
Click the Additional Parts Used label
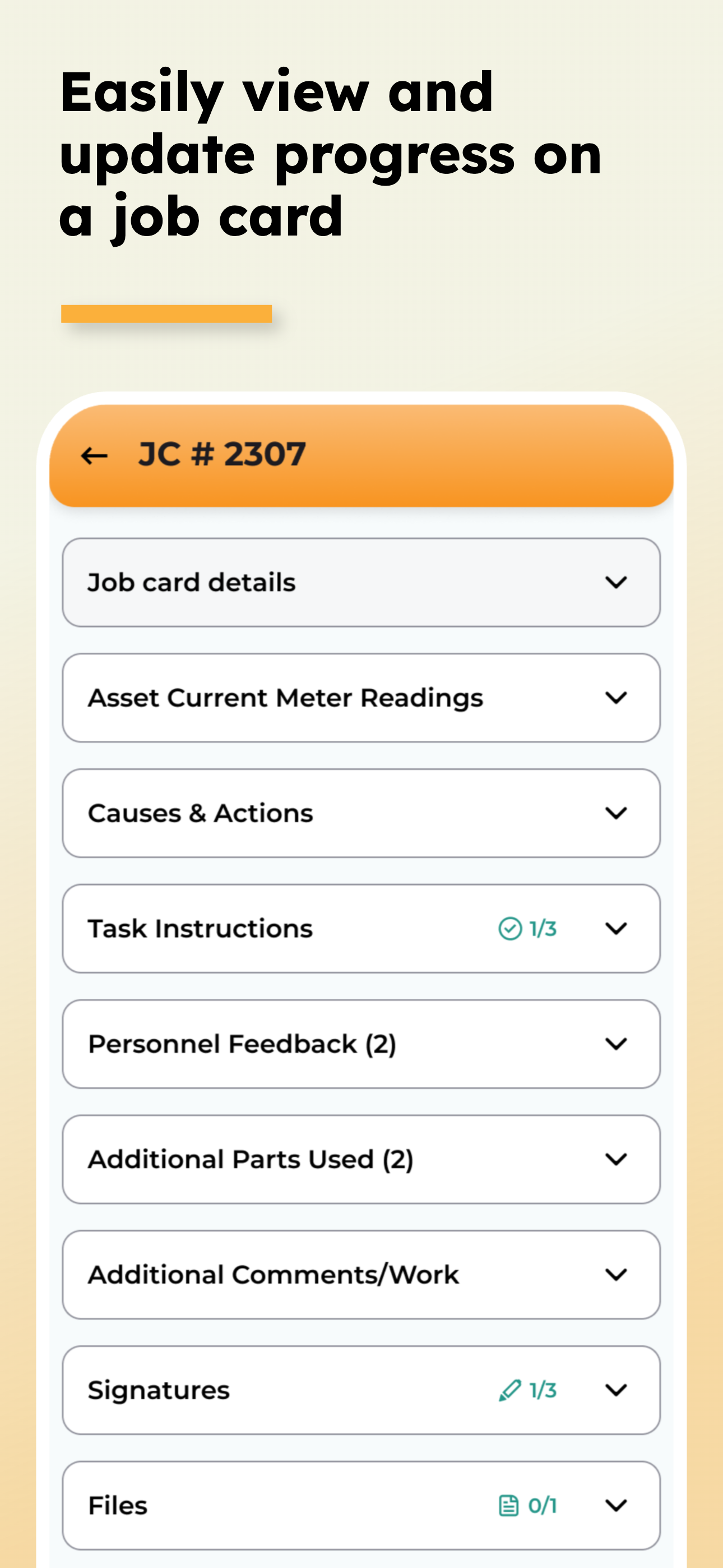tap(251, 1159)
